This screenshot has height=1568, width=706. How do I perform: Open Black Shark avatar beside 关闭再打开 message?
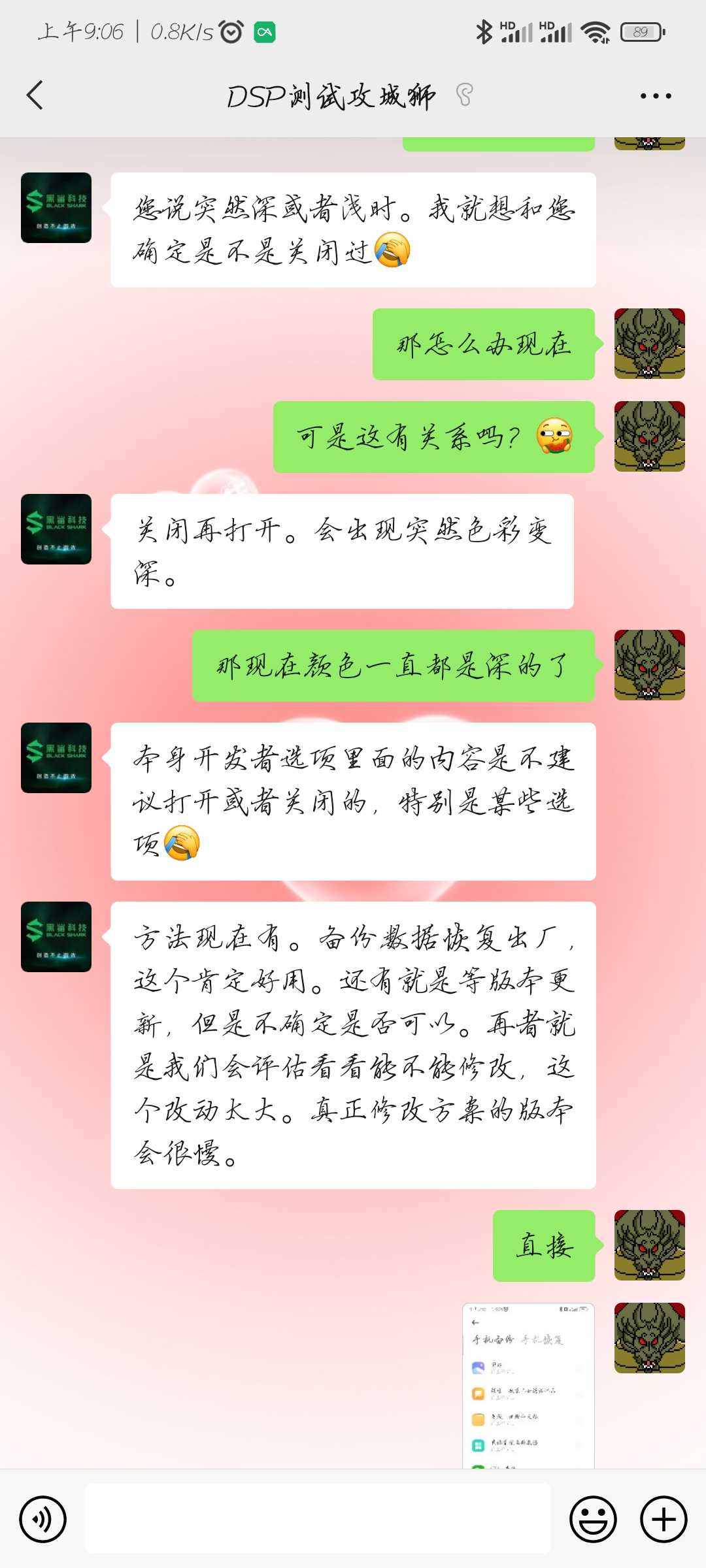point(56,529)
